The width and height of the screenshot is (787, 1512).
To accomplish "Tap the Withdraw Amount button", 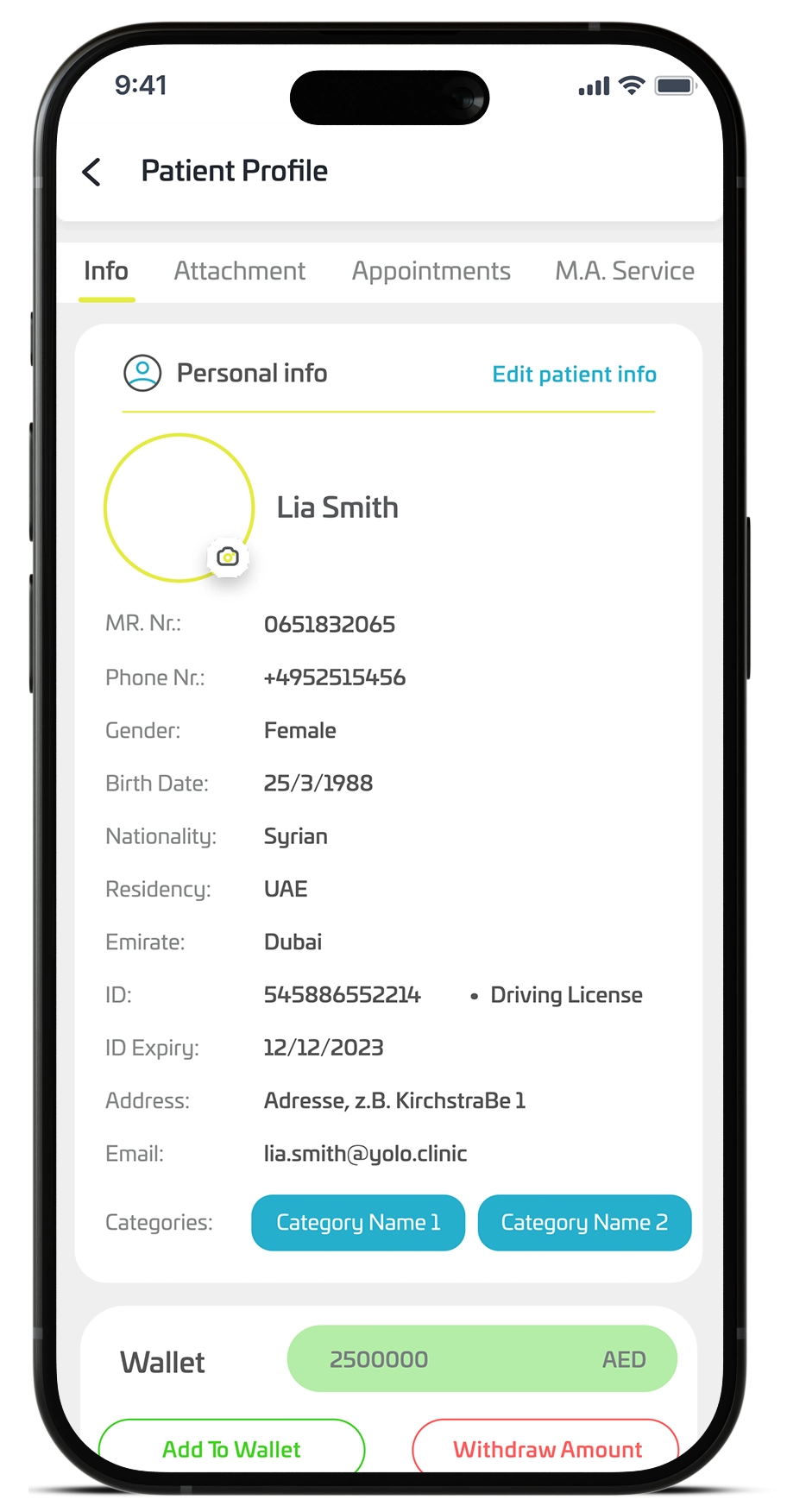I will pos(547,1448).
